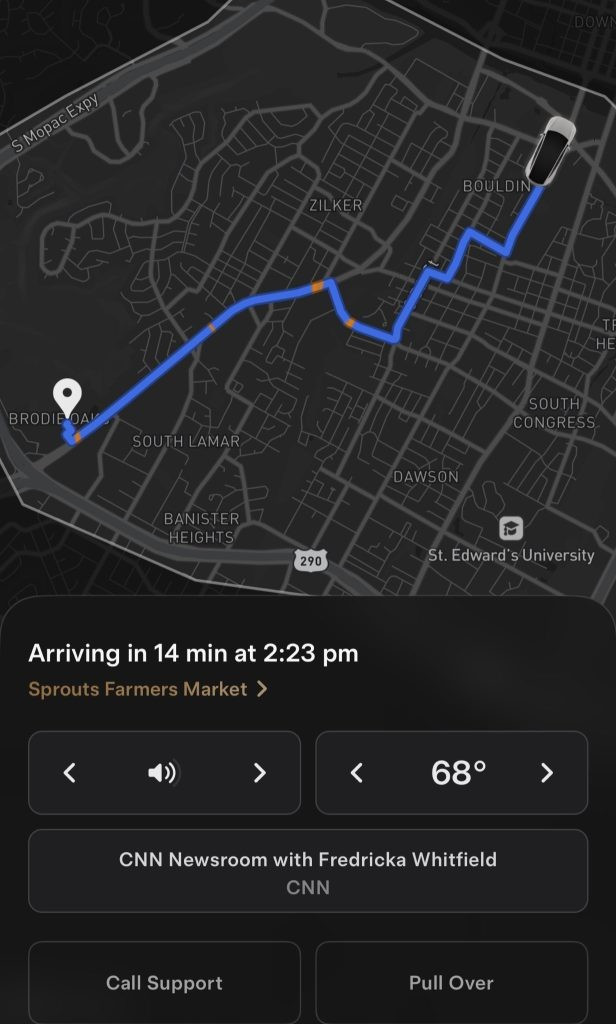Increase temperature above 68°
The height and width of the screenshot is (1024, 616).
pyautogui.click(x=547, y=772)
